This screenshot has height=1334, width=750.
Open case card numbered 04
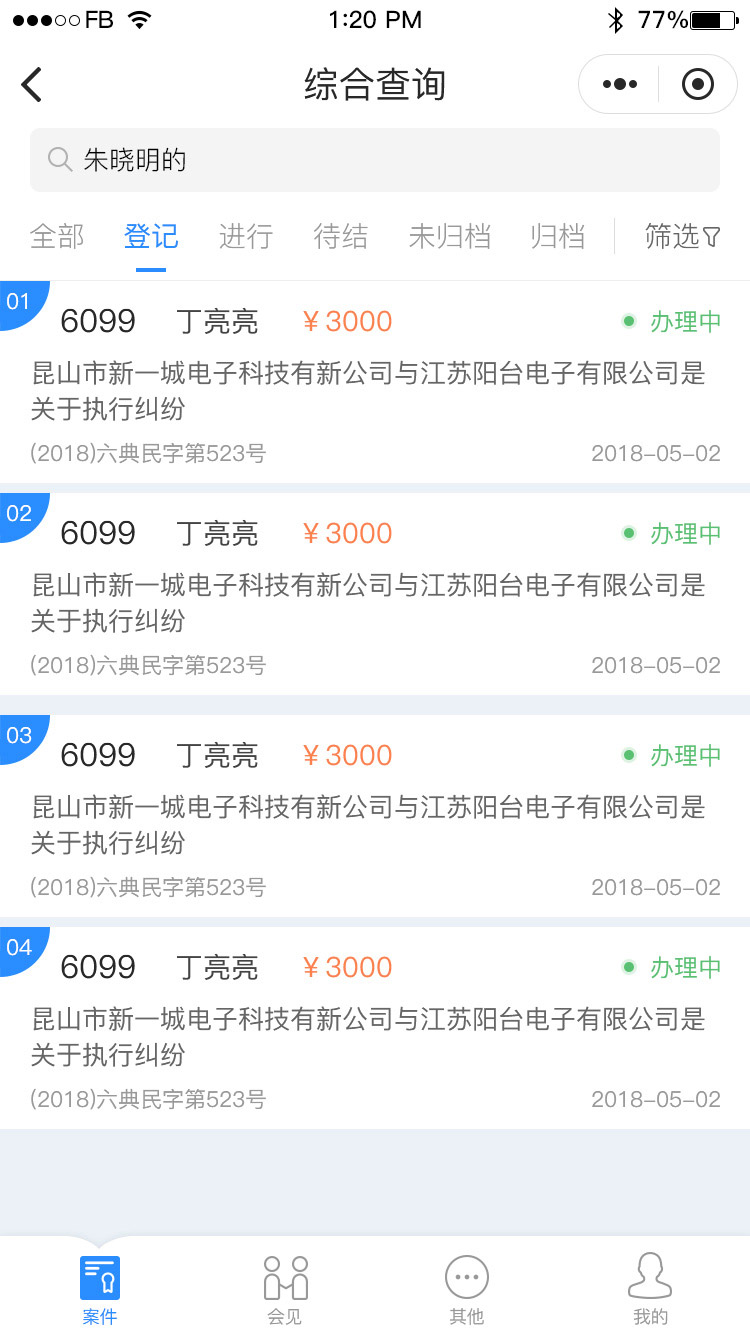coord(375,1028)
